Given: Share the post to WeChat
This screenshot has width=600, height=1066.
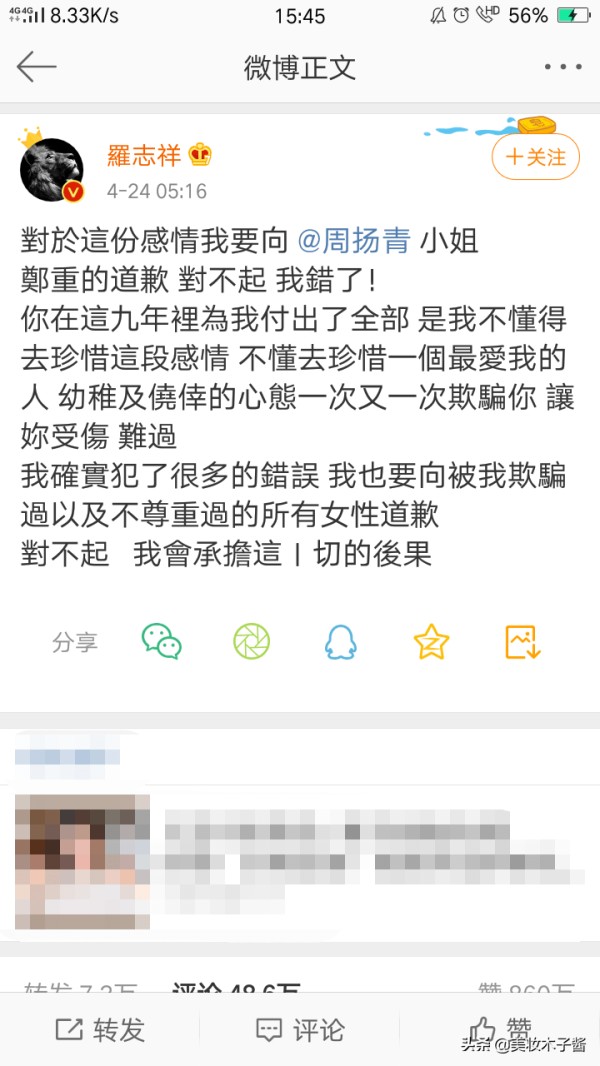Looking at the screenshot, I should click(x=161, y=641).
